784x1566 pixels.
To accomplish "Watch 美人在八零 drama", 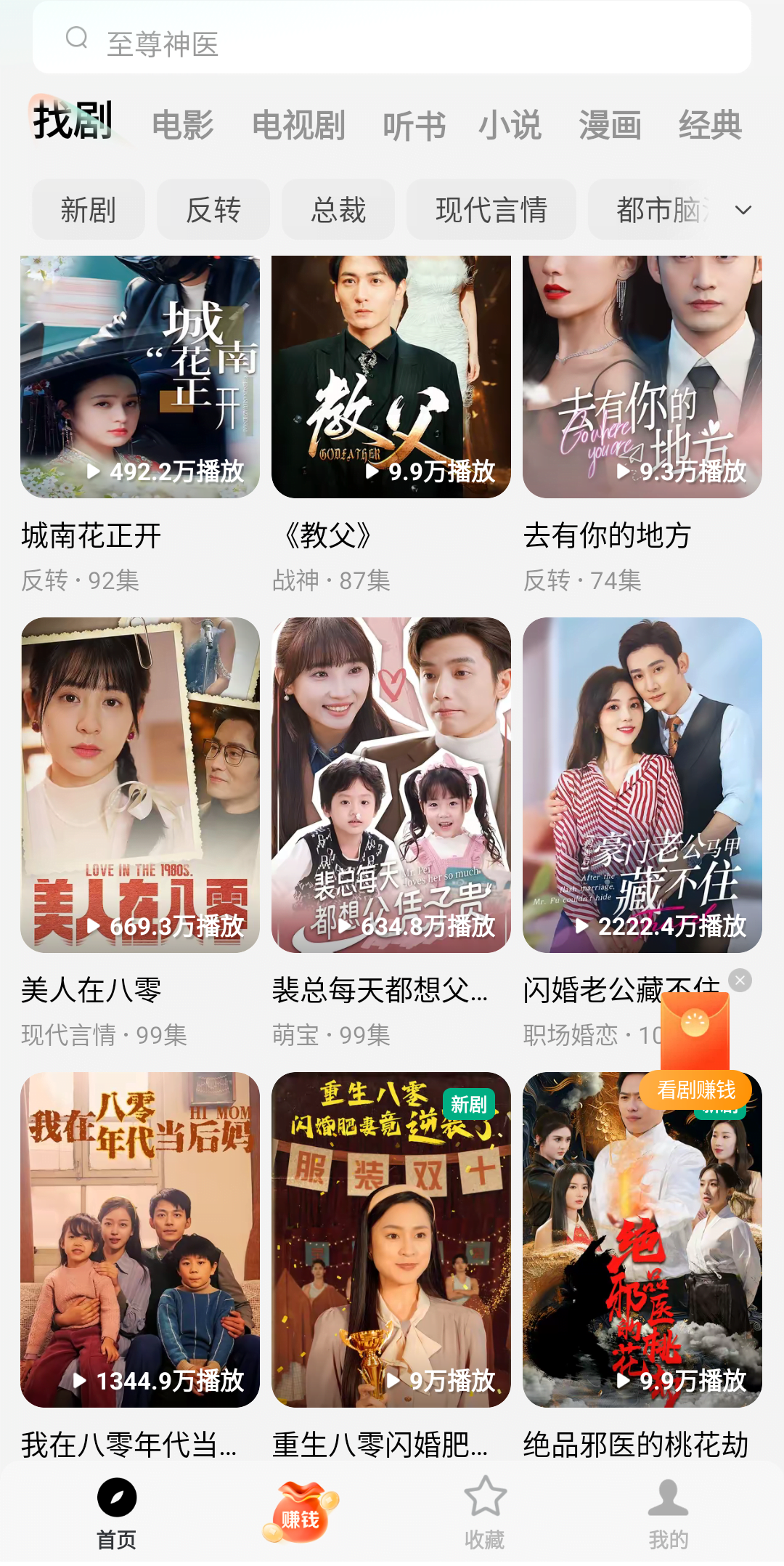I will (x=140, y=784).
